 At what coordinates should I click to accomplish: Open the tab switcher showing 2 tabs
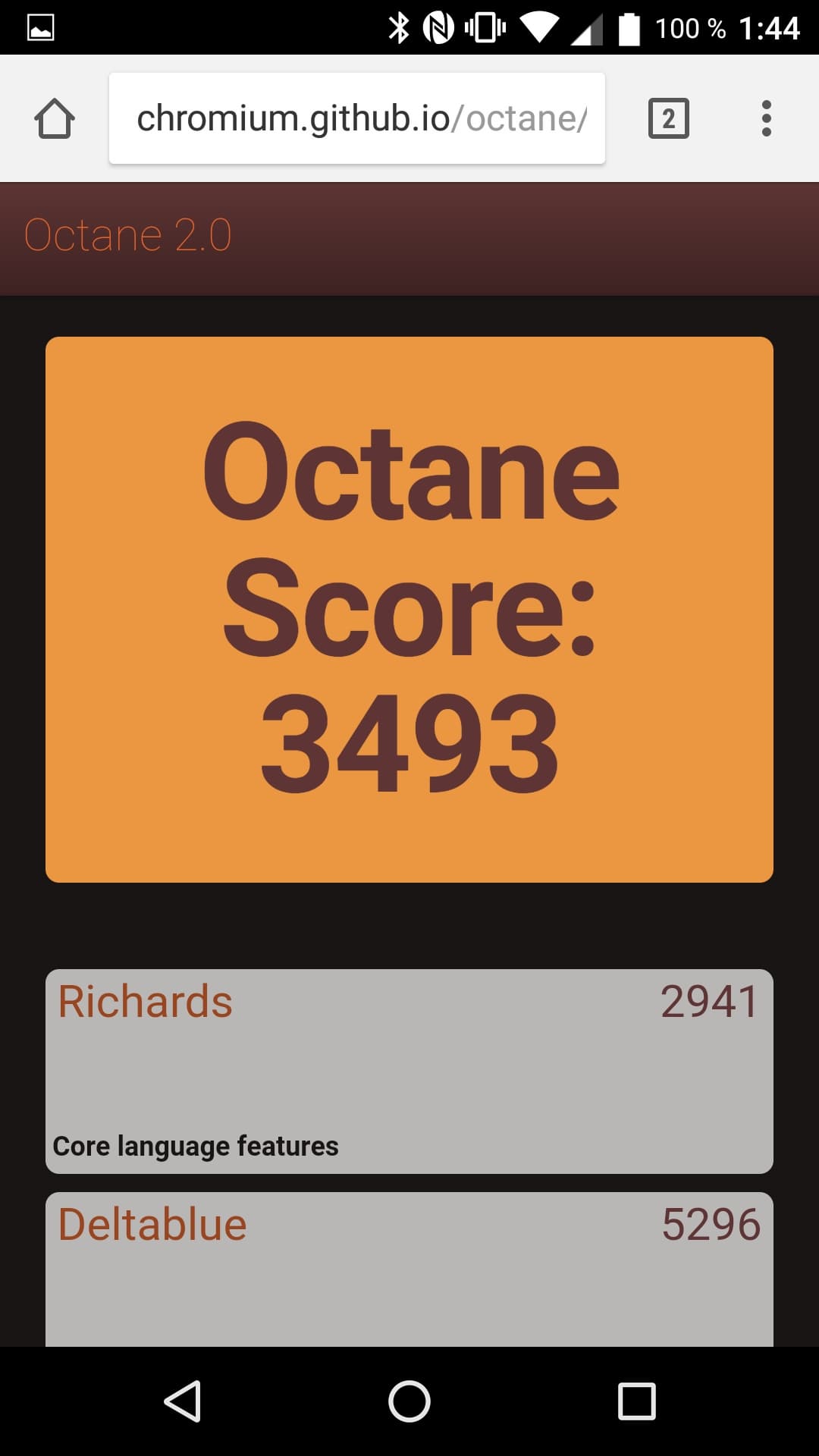tap(668, 119)
